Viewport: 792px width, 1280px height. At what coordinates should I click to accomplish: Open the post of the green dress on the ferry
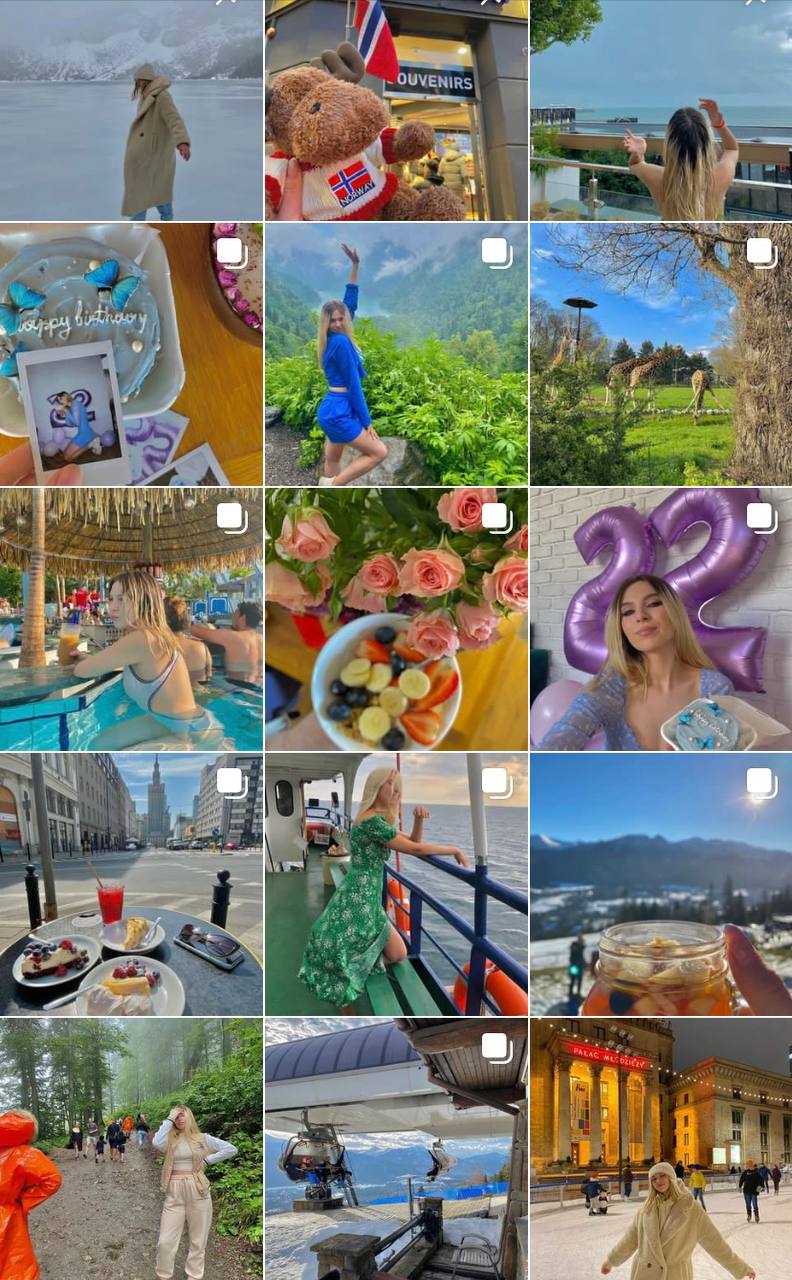(x=396, y=884)
